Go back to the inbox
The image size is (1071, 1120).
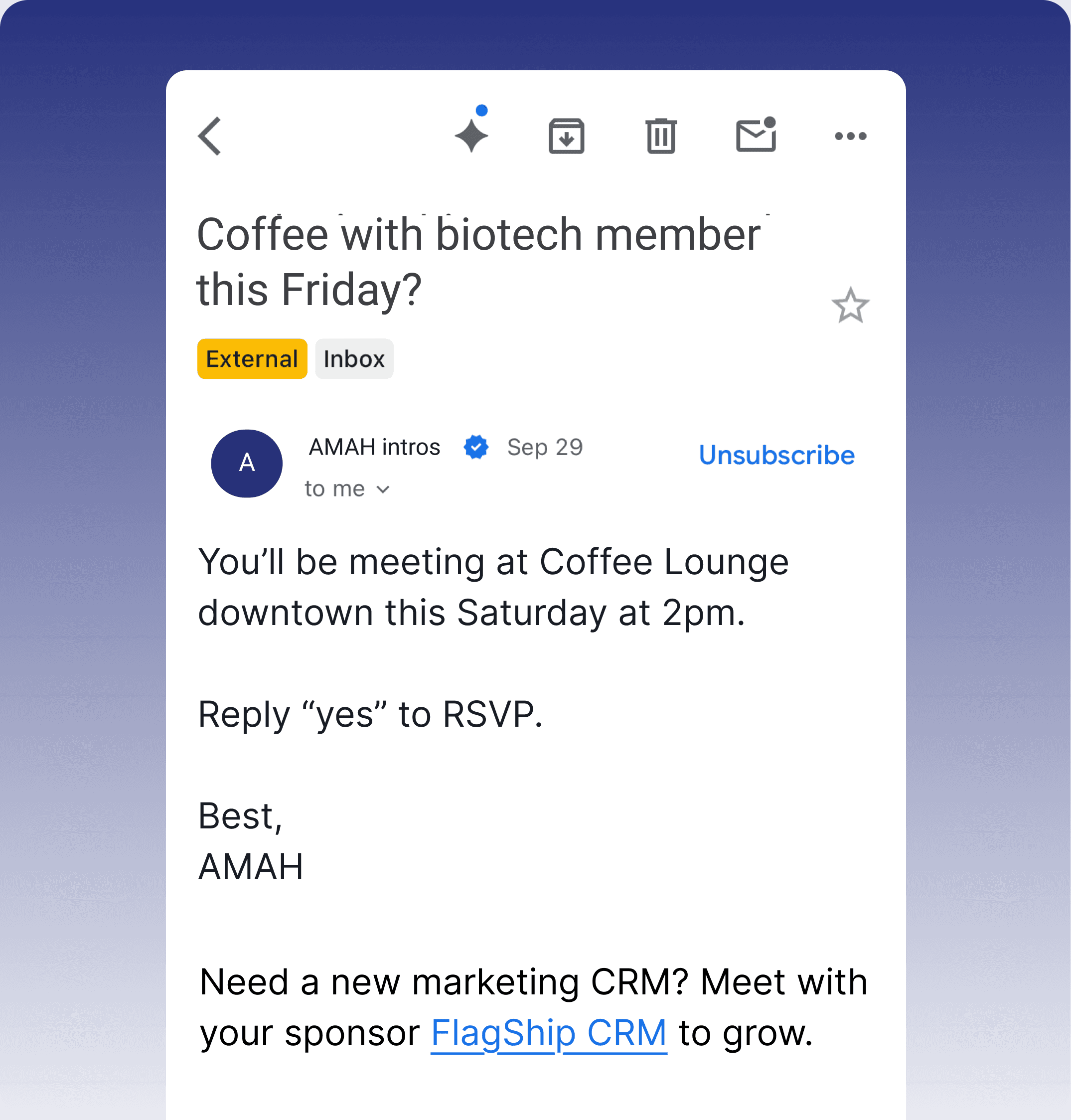tap(209, 136)
